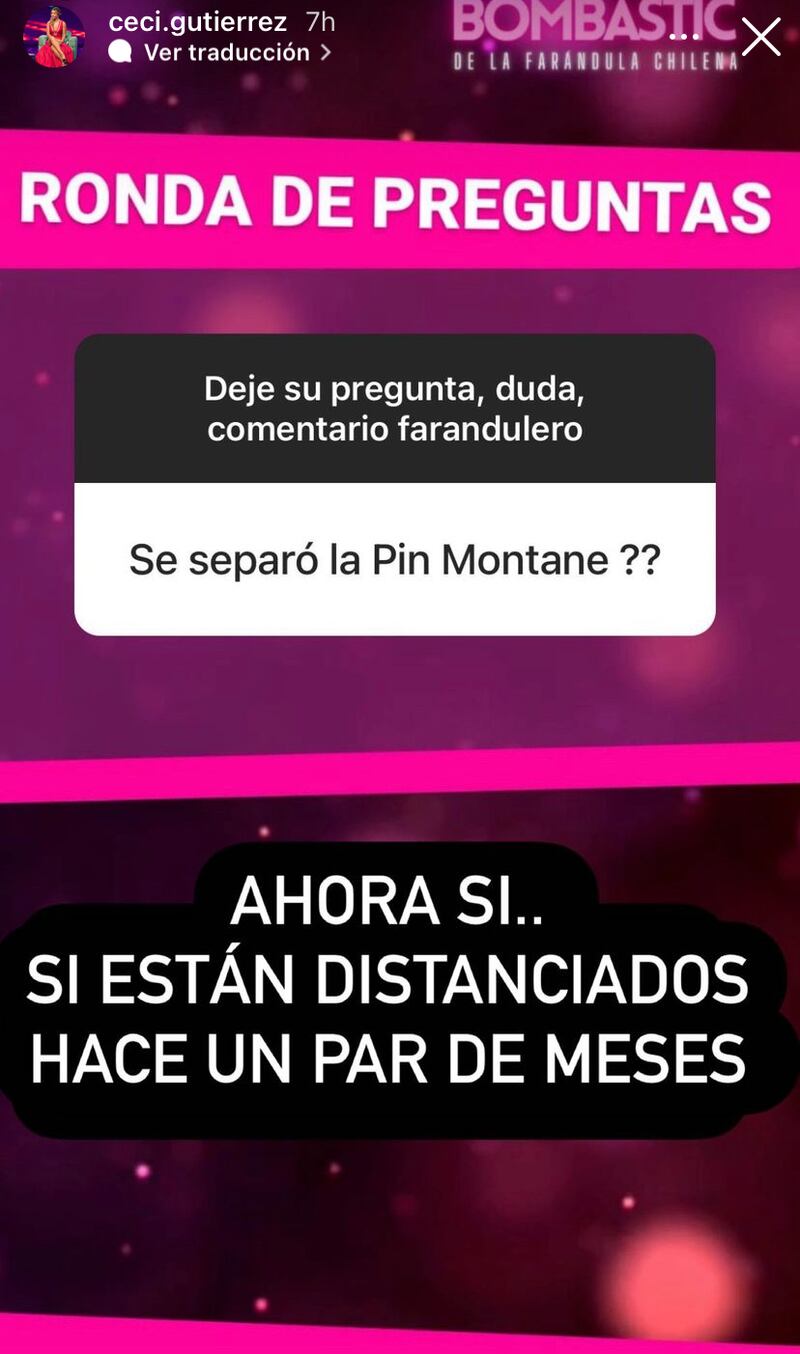Tap the ceci.gutierrez username
Image resolution: width=800 pixels, height=1354 pixels.
(197, 21)
